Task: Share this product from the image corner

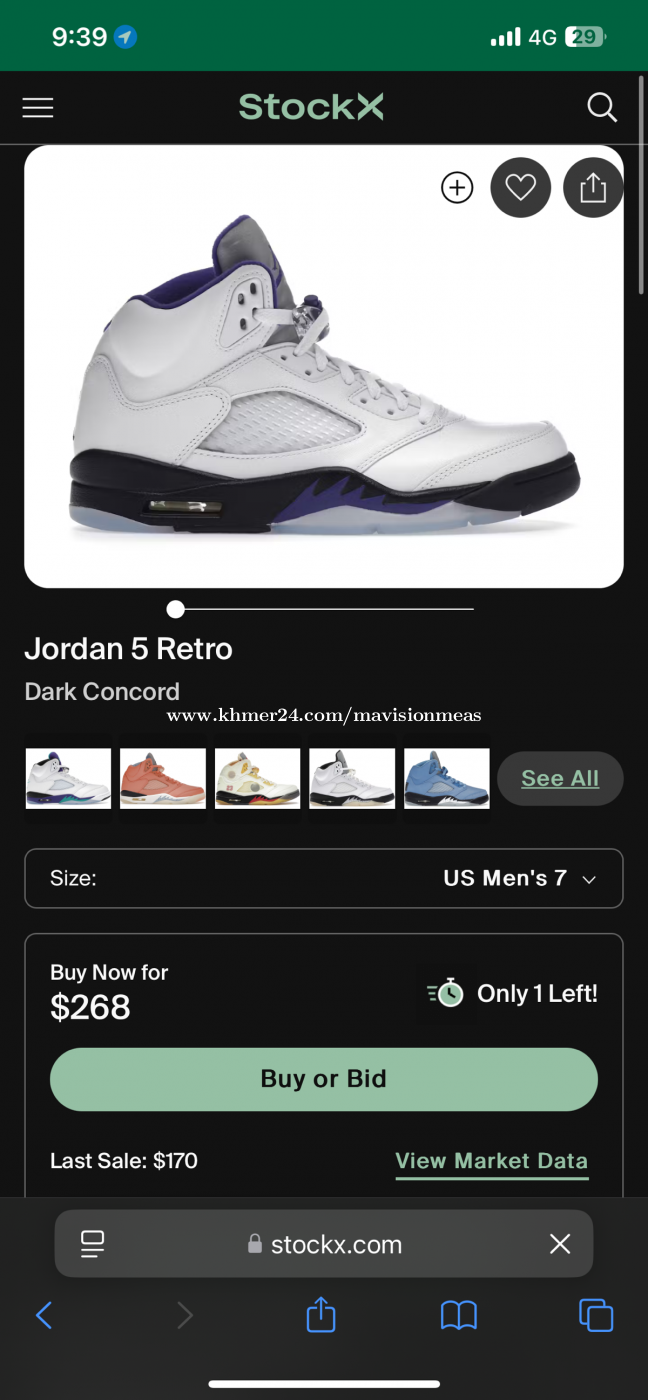Action: pos(593,187)
